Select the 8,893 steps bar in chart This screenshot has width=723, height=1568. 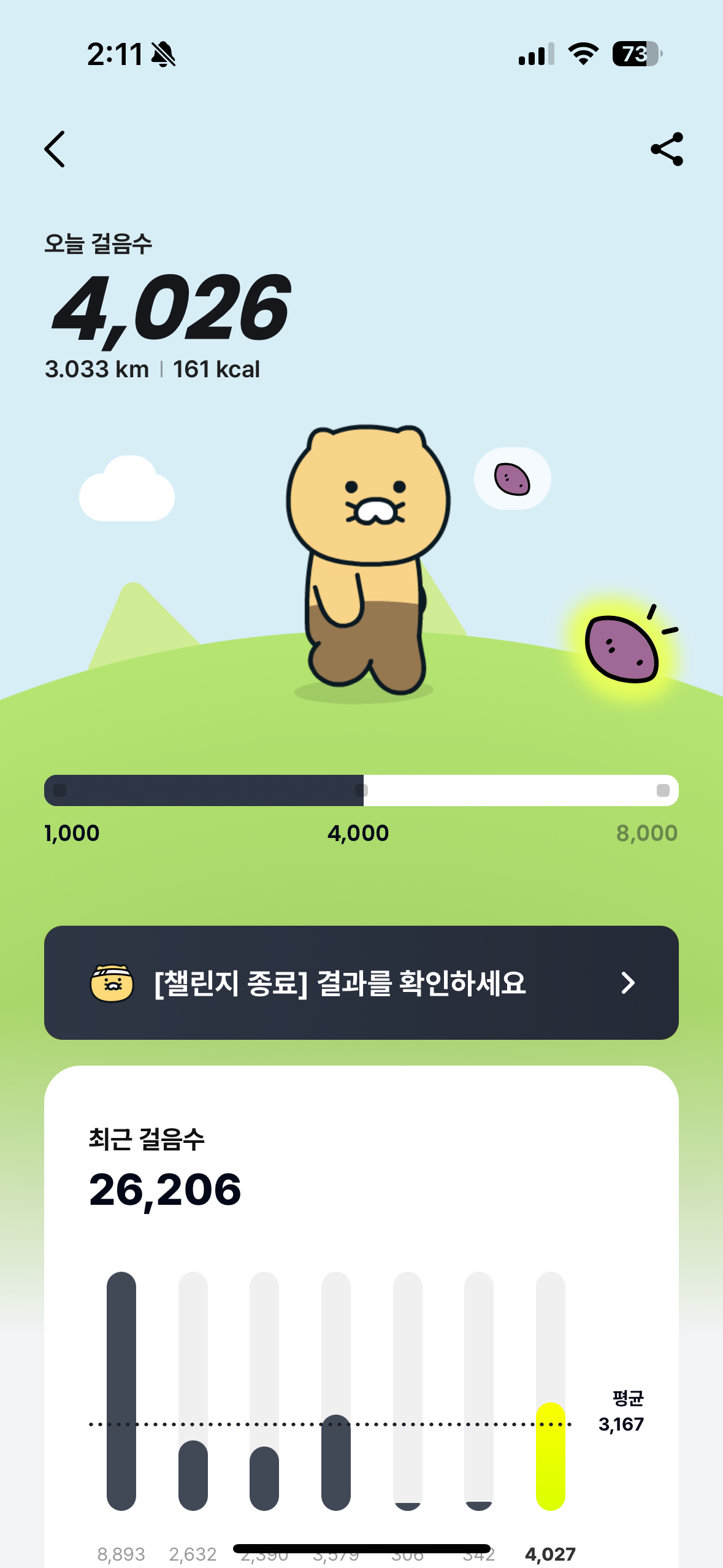pyautogui.click(x=121, y=1391)
